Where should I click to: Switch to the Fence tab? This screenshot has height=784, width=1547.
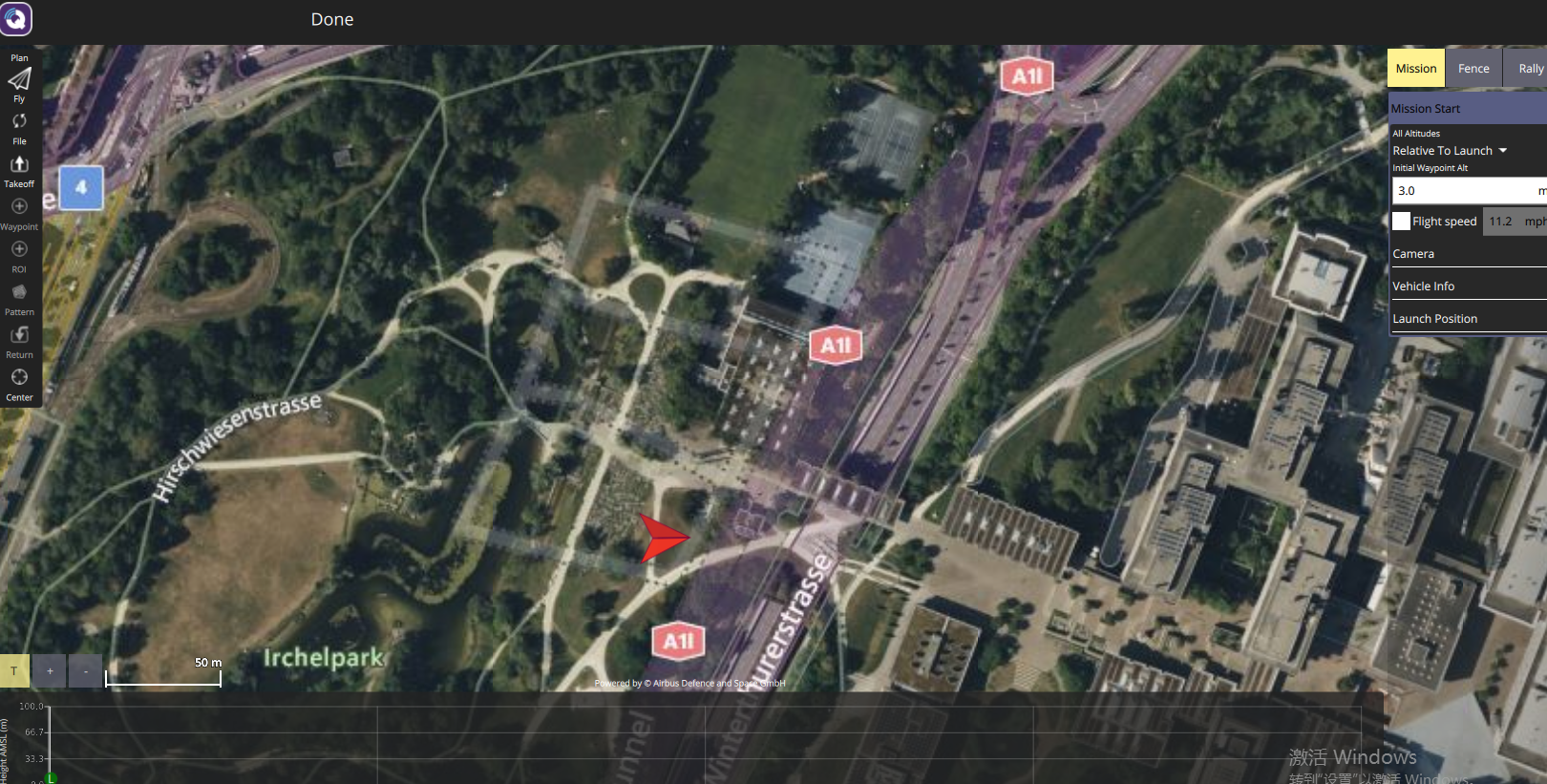[1473, 69]
